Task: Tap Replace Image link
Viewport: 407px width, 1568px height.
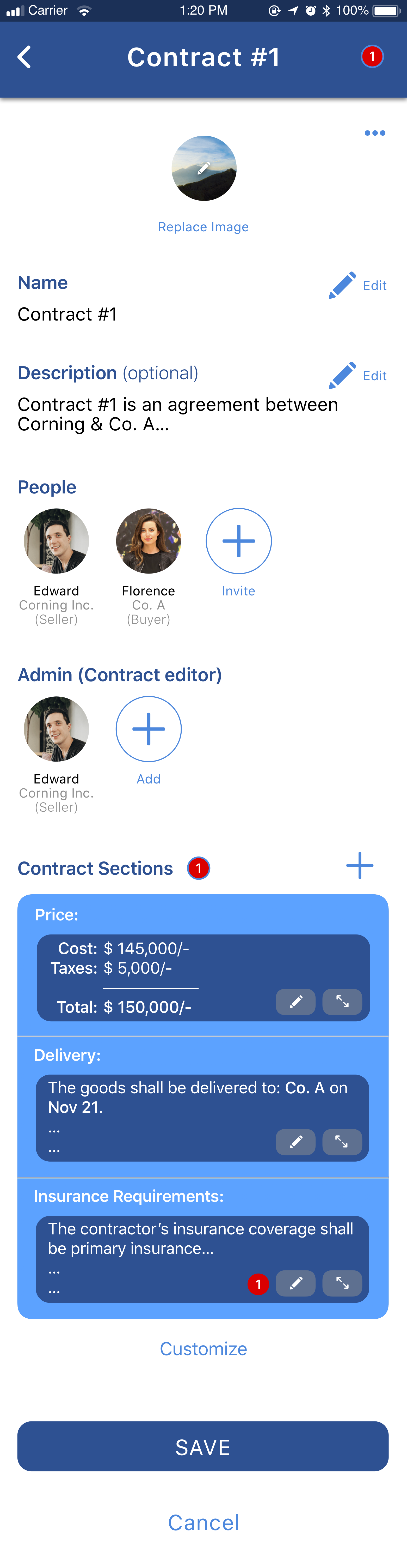Action: coord(203,226)
